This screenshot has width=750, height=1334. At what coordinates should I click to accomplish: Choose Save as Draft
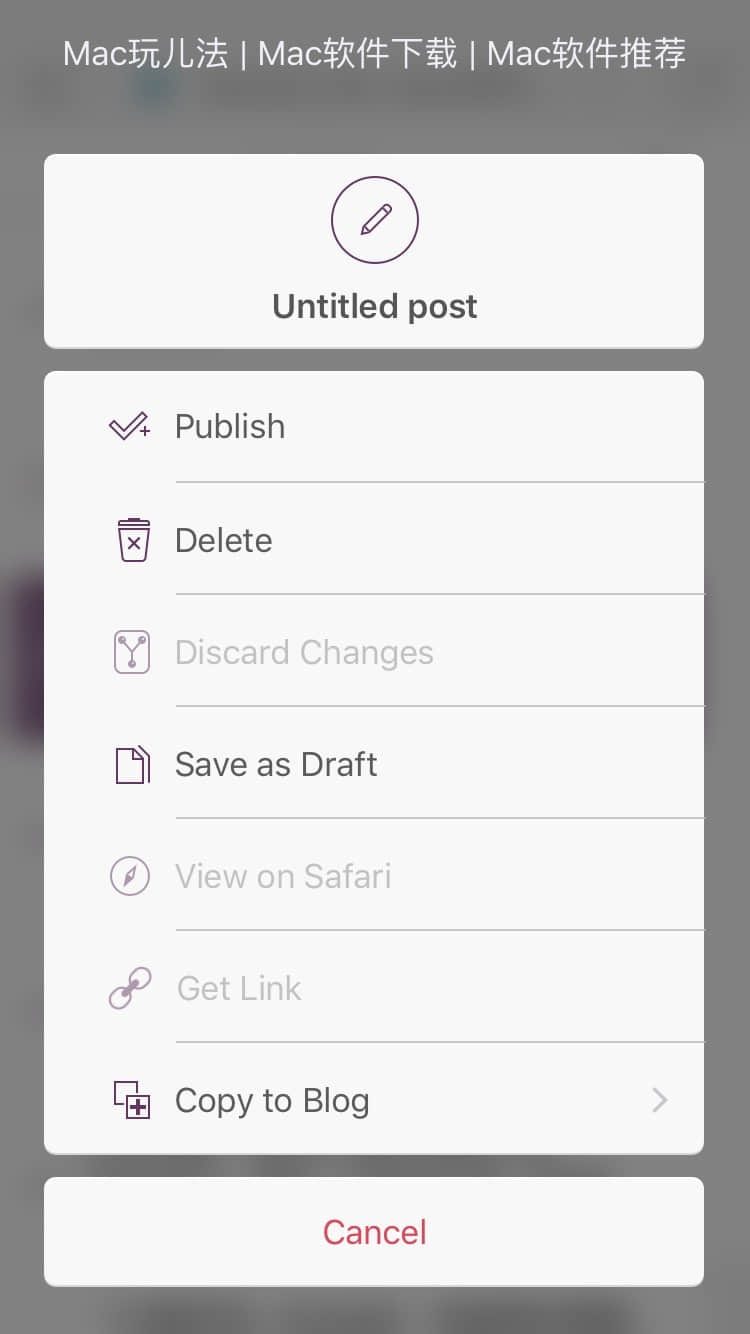point(374,763)
